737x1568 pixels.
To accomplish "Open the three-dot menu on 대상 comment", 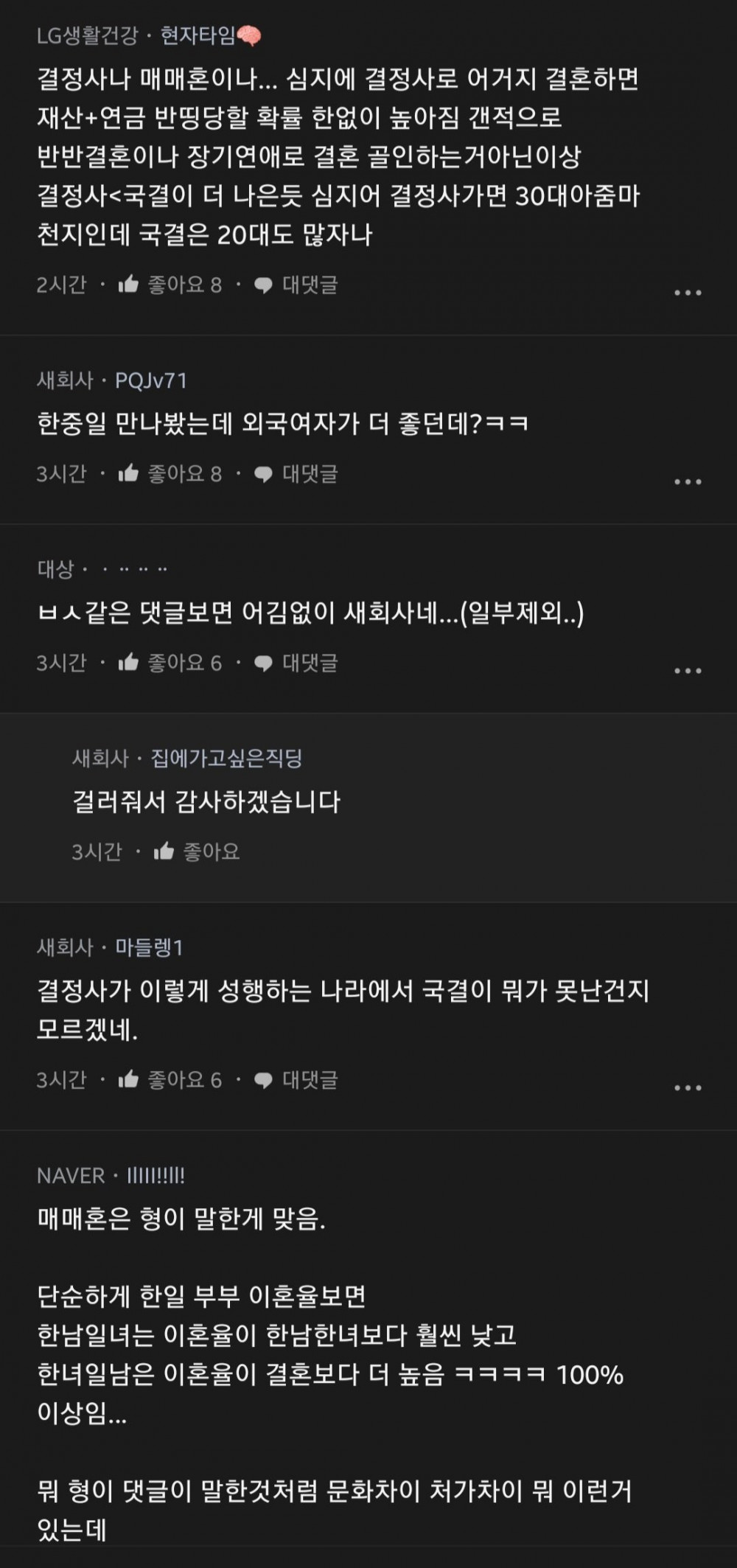I will click(688, 670).
